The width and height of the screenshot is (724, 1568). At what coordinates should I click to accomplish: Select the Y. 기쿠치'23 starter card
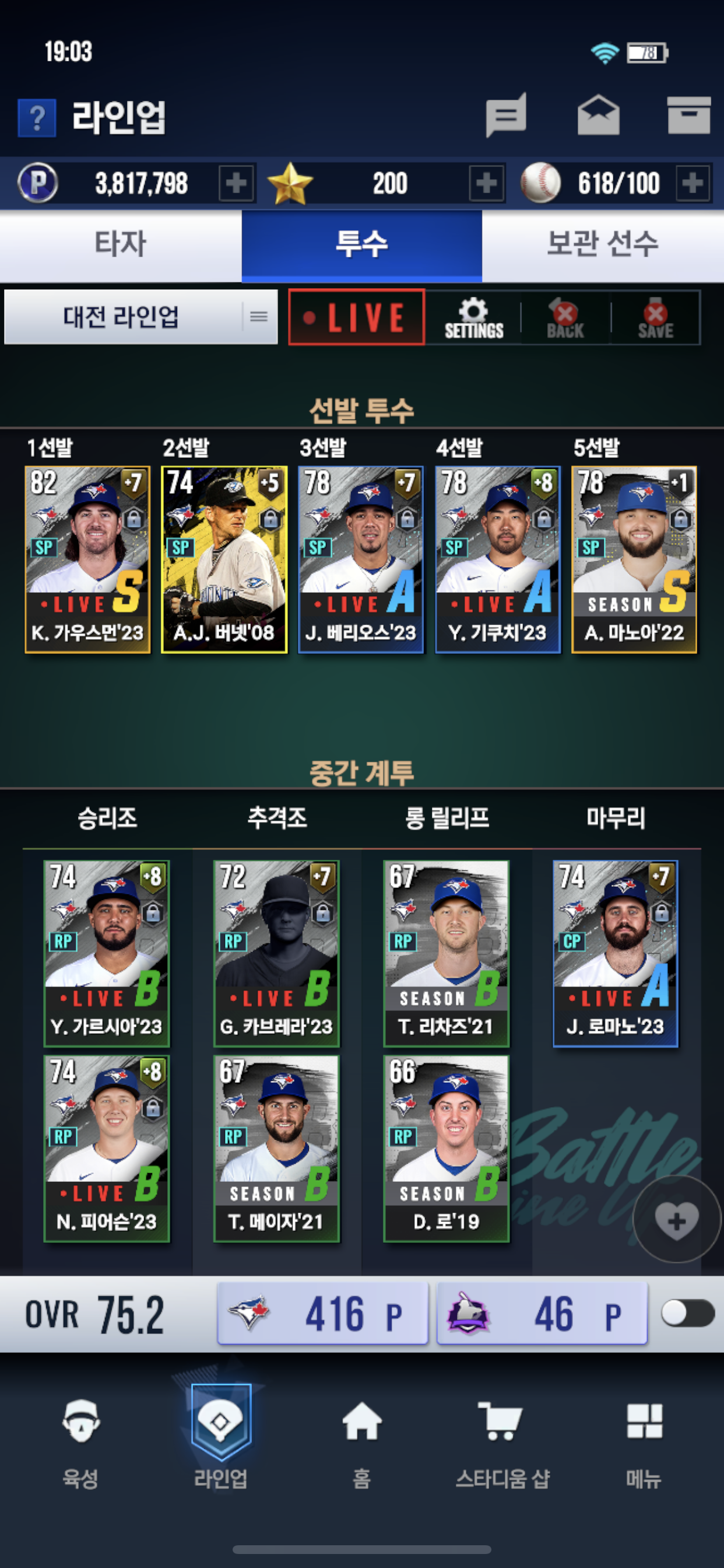498,559
